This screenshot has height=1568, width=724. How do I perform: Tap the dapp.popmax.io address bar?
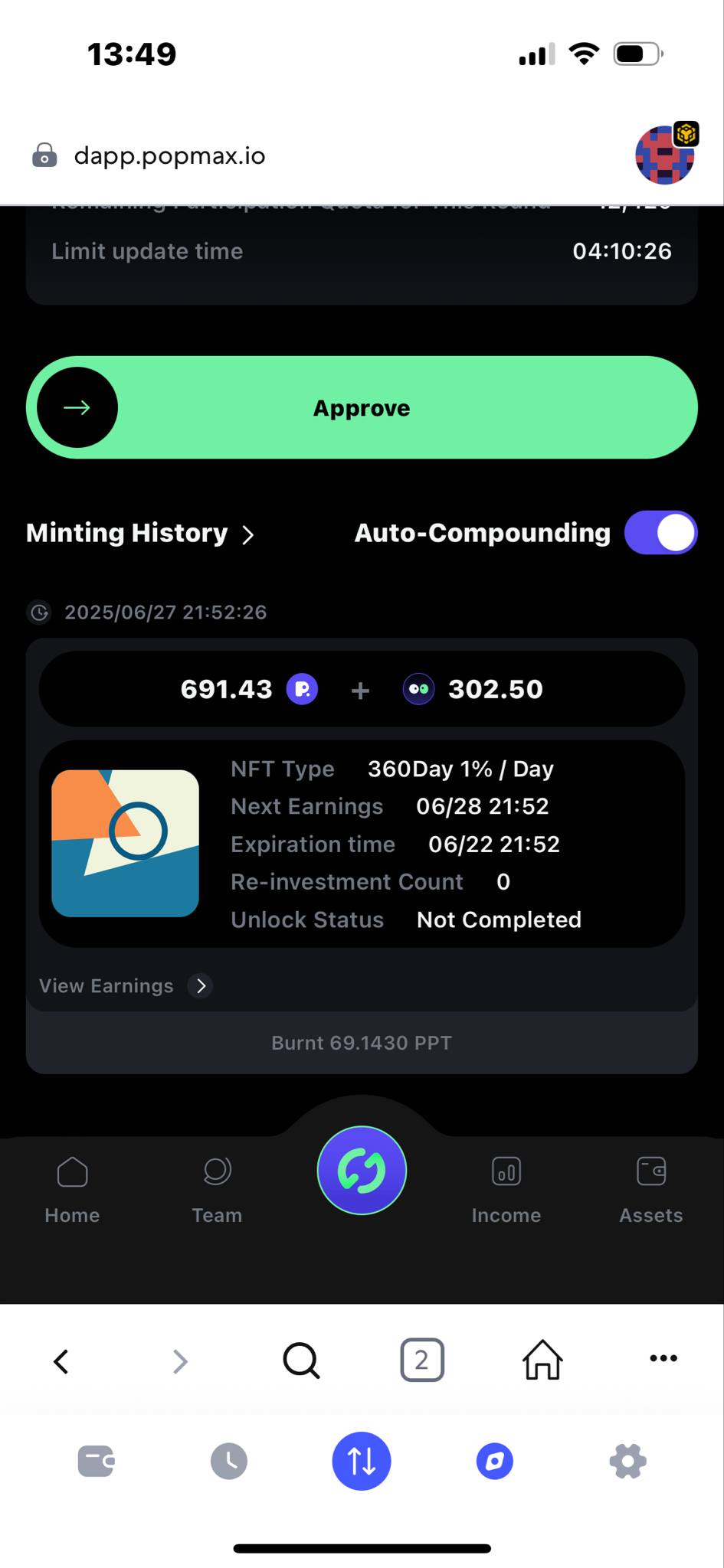tap(170, 156)
